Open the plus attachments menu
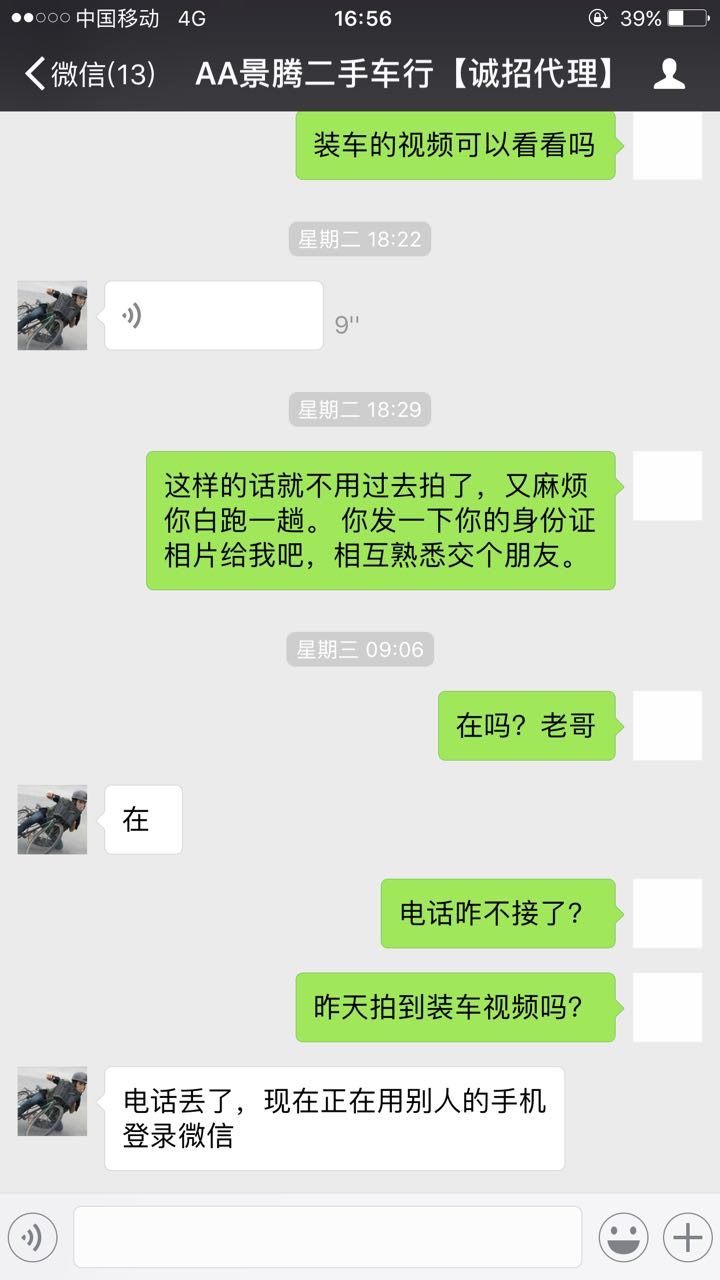Image resolution: width=720 pixels, height=1280 pixels. [x=687, y=1238]
